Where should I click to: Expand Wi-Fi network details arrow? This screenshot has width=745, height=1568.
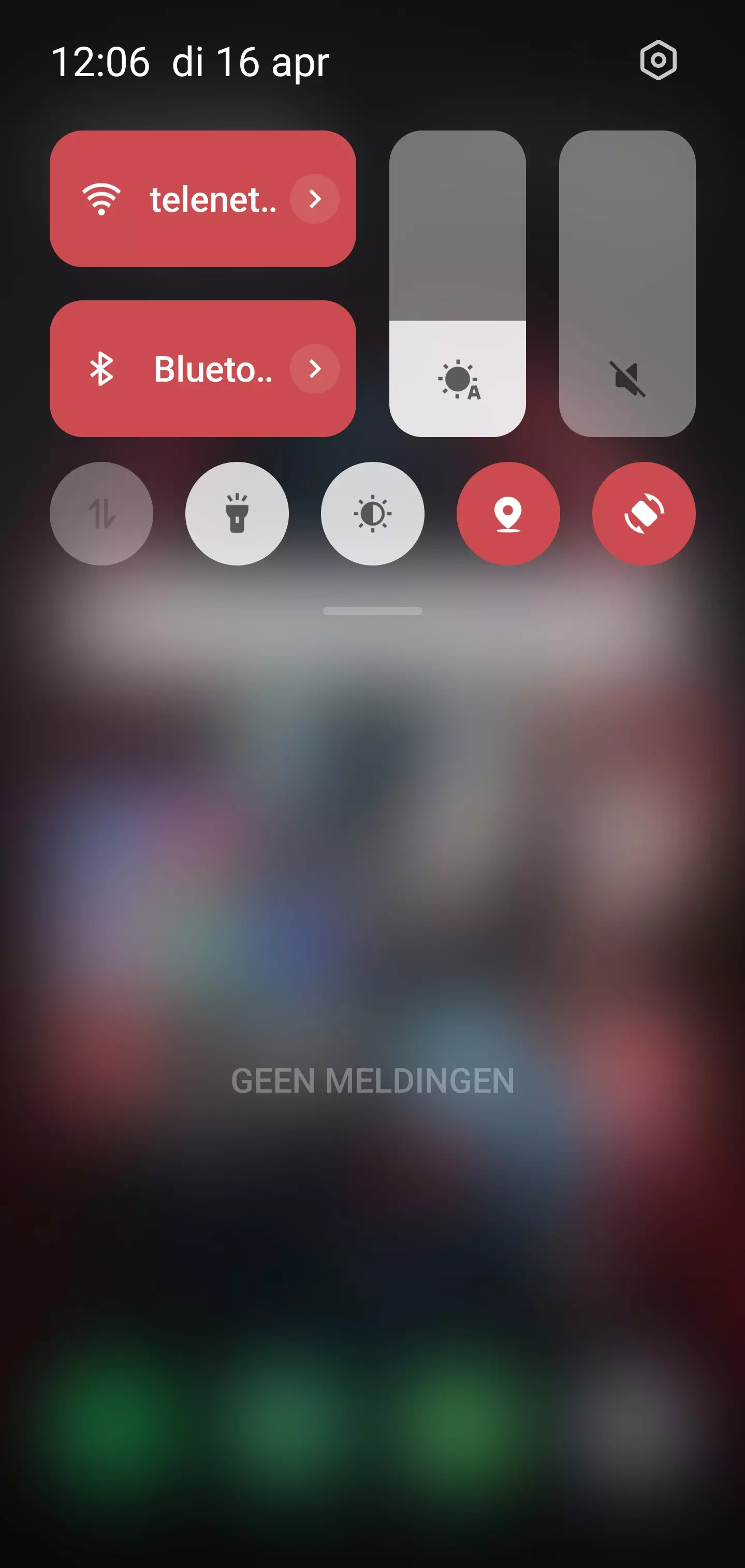click(314, 199)
